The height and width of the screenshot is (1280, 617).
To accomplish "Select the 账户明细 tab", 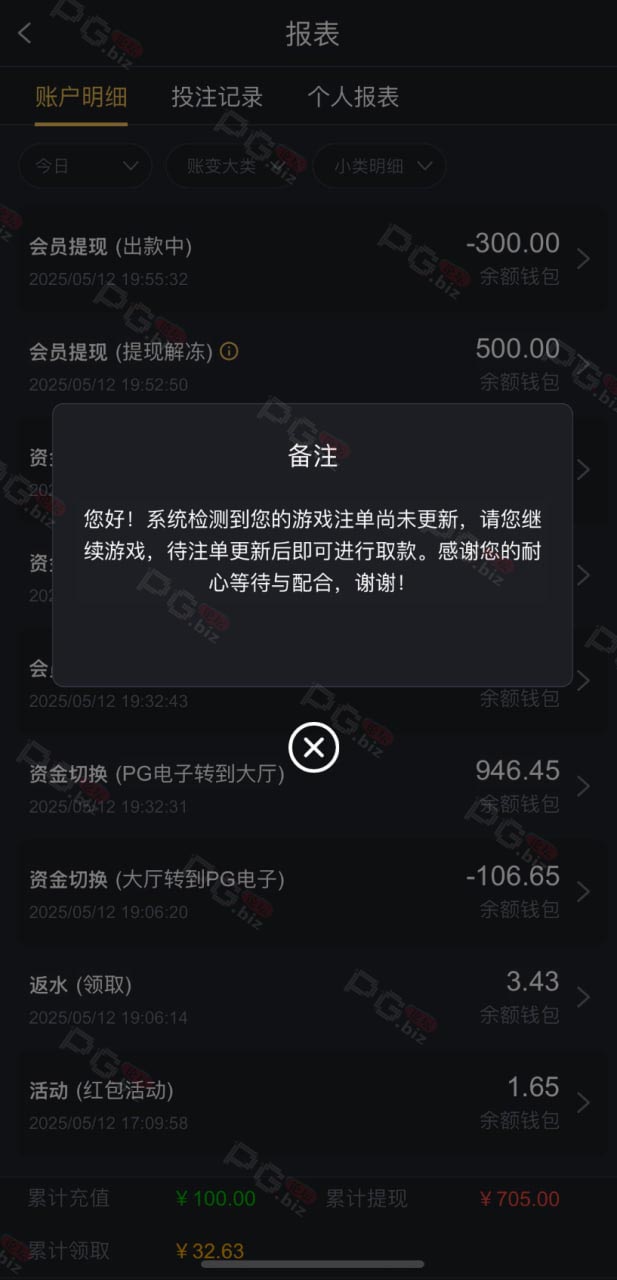I will 81,97.
